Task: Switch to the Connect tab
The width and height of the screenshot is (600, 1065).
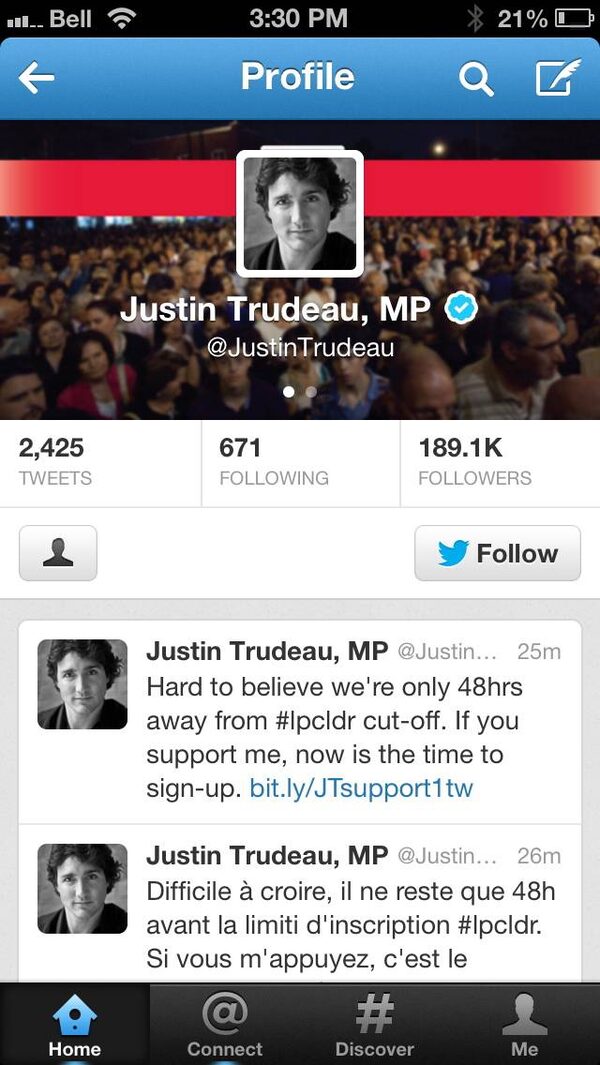Action: click(x=225, y=1025)
